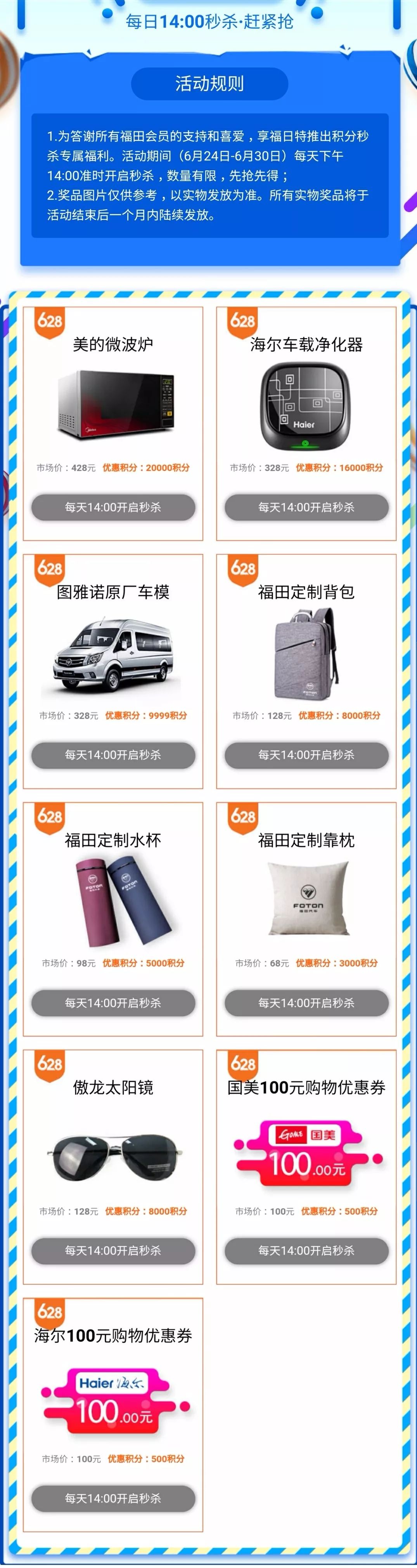Tap the flash-sale button under 海尔100元购物优惠券

(x=113, y=1498)
